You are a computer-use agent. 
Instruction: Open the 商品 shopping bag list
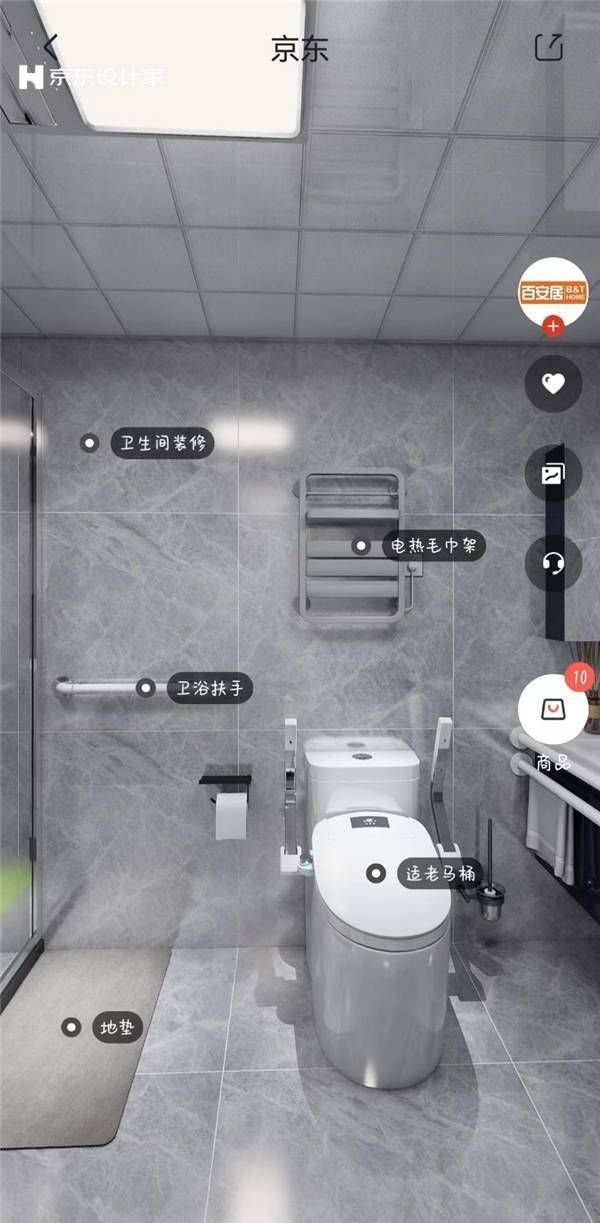click(553, 711)
